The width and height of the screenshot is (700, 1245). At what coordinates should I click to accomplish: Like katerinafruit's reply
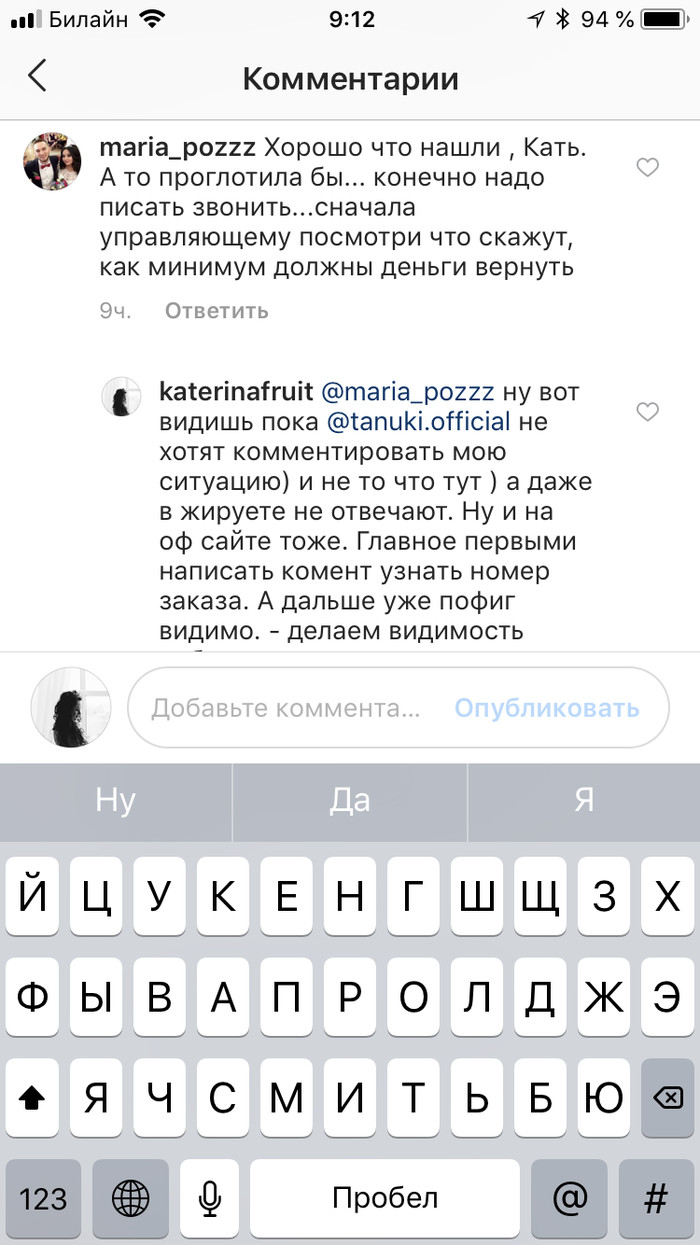pos(648,411)
